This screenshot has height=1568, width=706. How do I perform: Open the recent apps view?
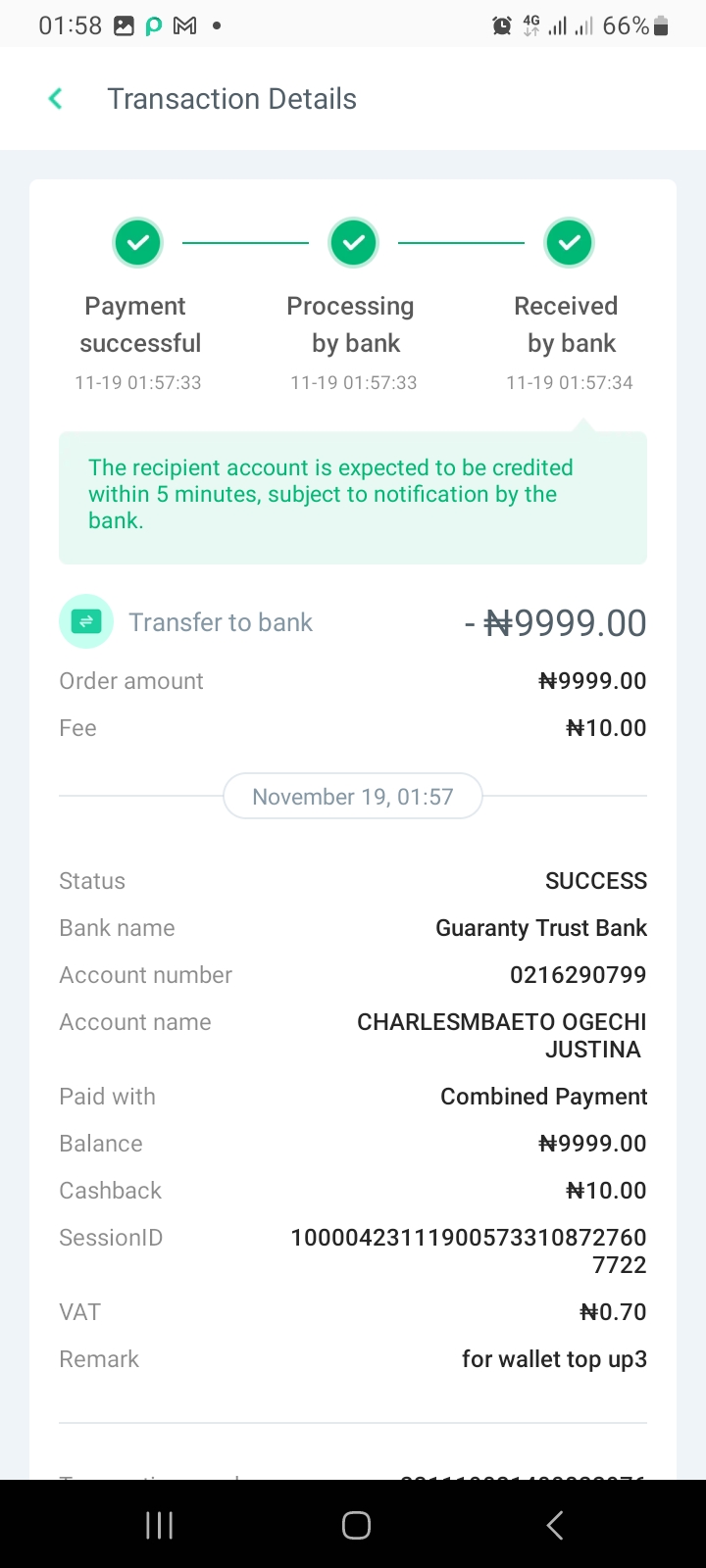pos(159,1525)
